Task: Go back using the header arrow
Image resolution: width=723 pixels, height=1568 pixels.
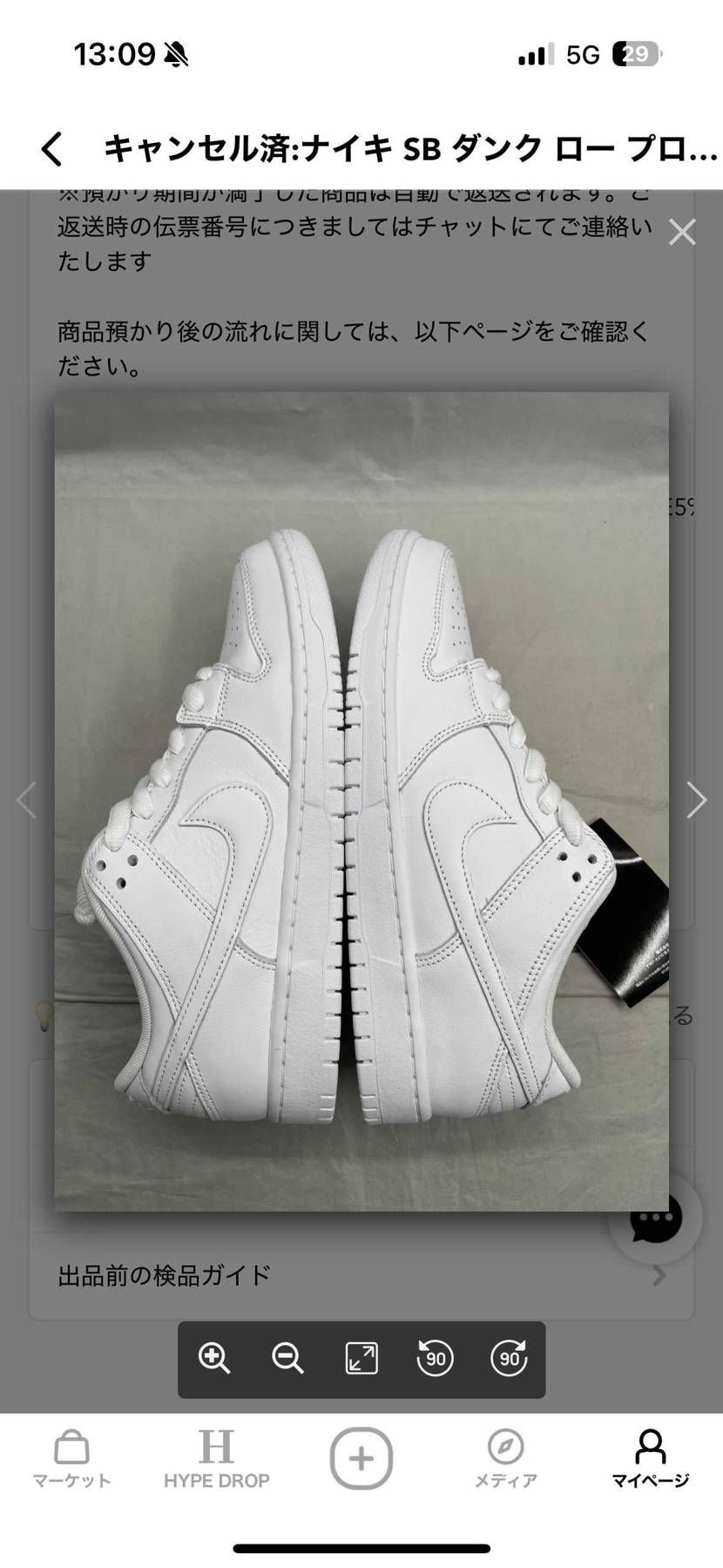Action: click(52, 149)
